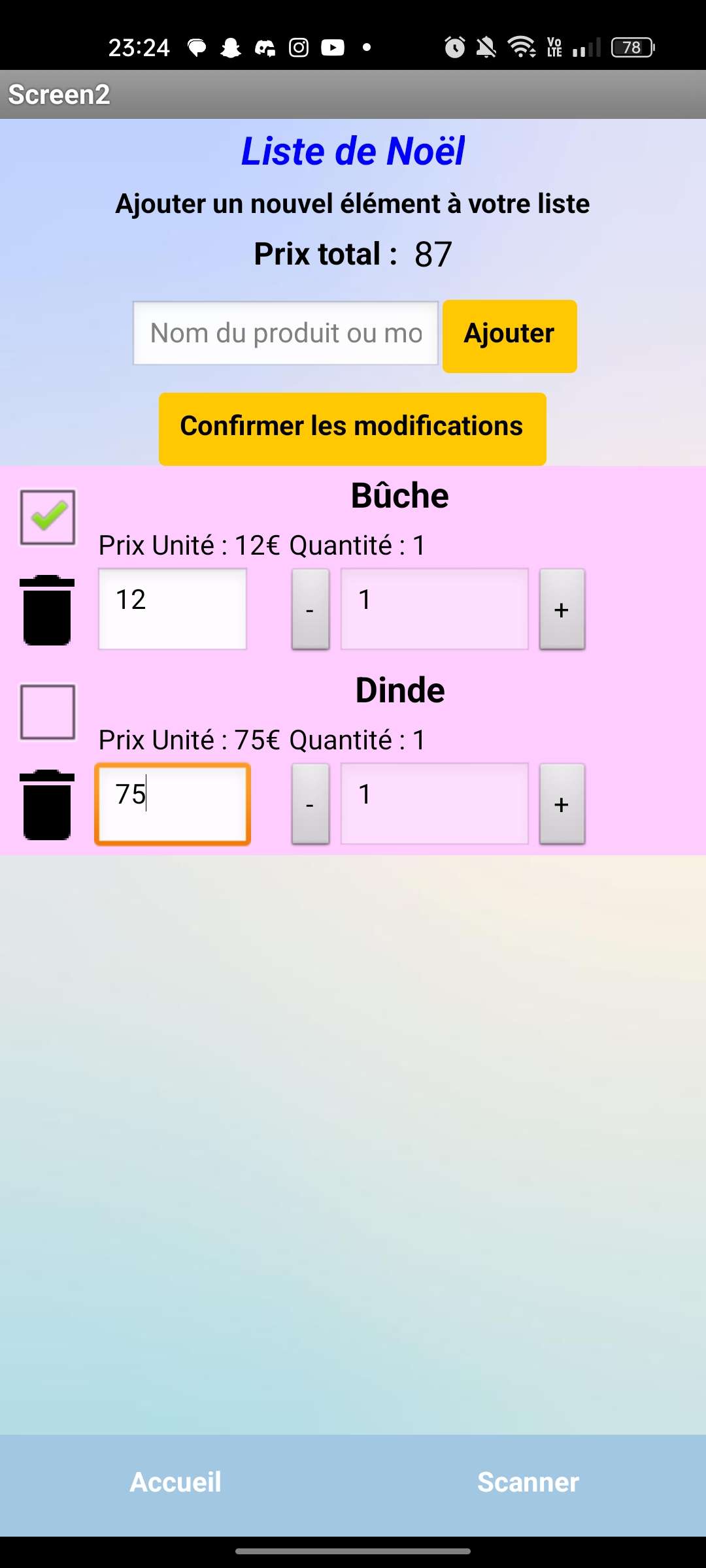Tap the product name input field
The width and height of the screenshot is (706, 1568).
(x=286, y=333)
